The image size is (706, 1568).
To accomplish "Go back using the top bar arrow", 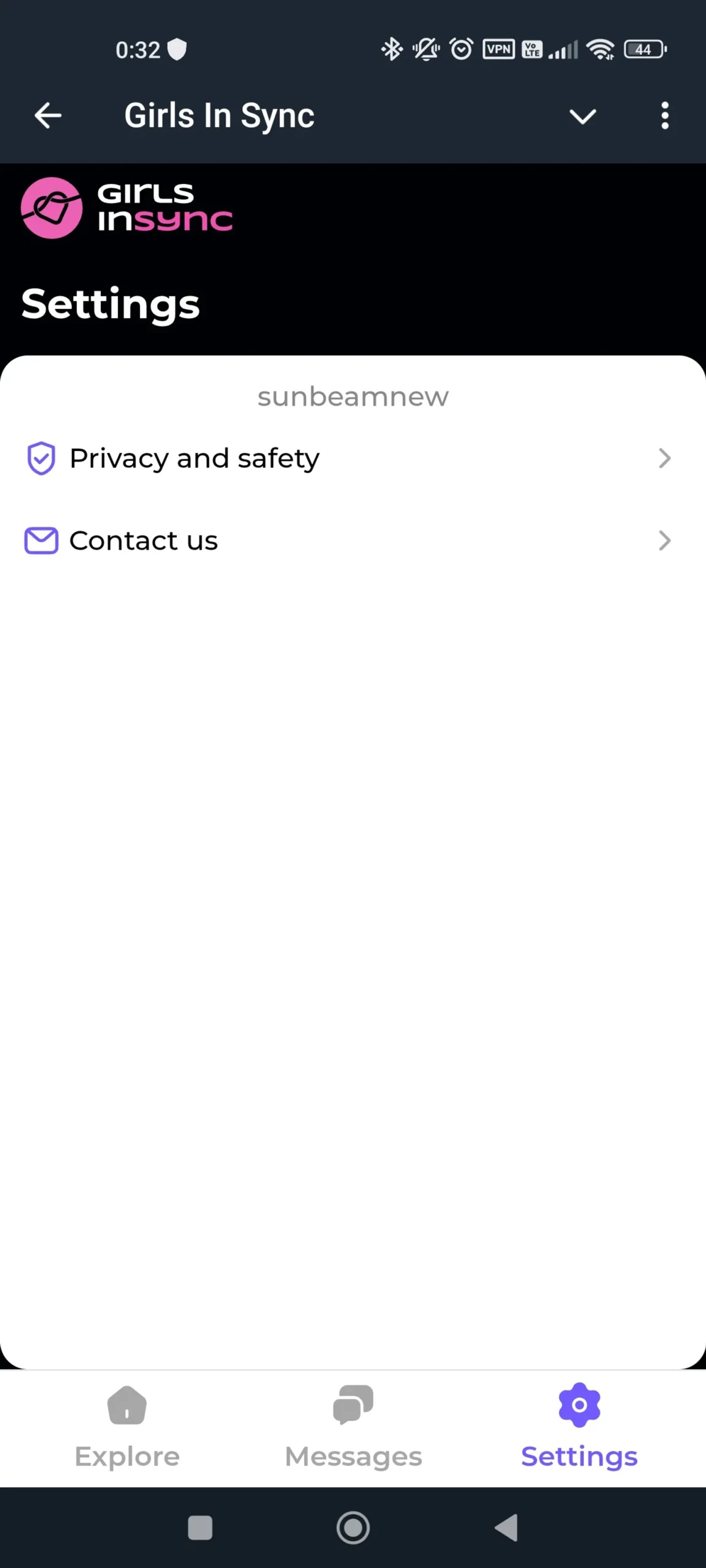I will tap(48, 116).
